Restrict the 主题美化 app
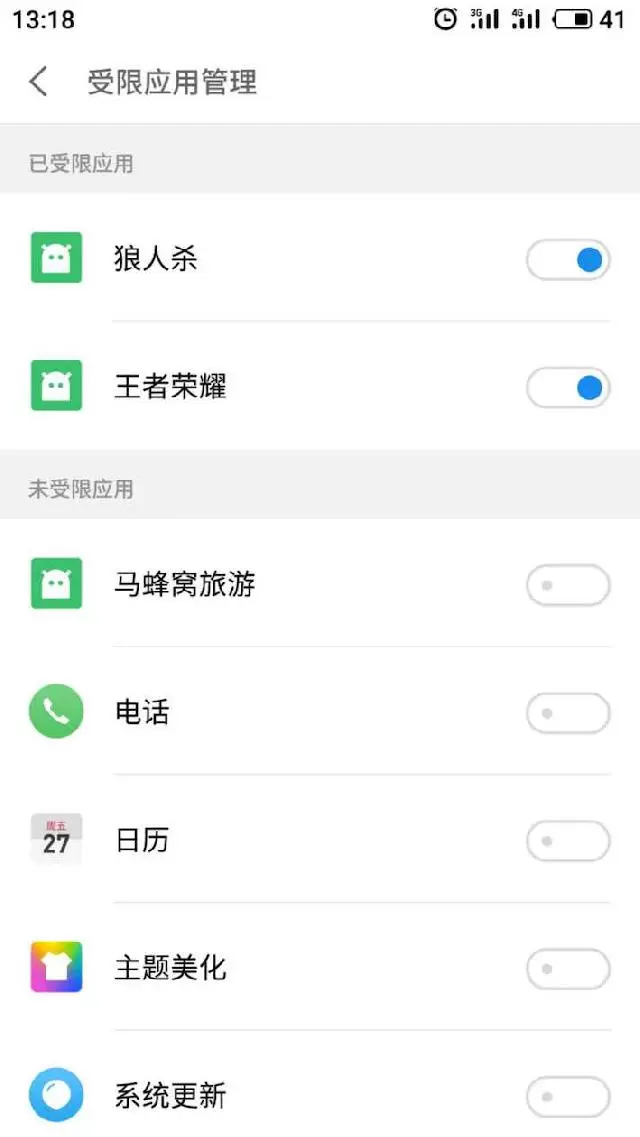This screenshot has height=1137, width=640. pyautogui.click(x=568, y=968)
